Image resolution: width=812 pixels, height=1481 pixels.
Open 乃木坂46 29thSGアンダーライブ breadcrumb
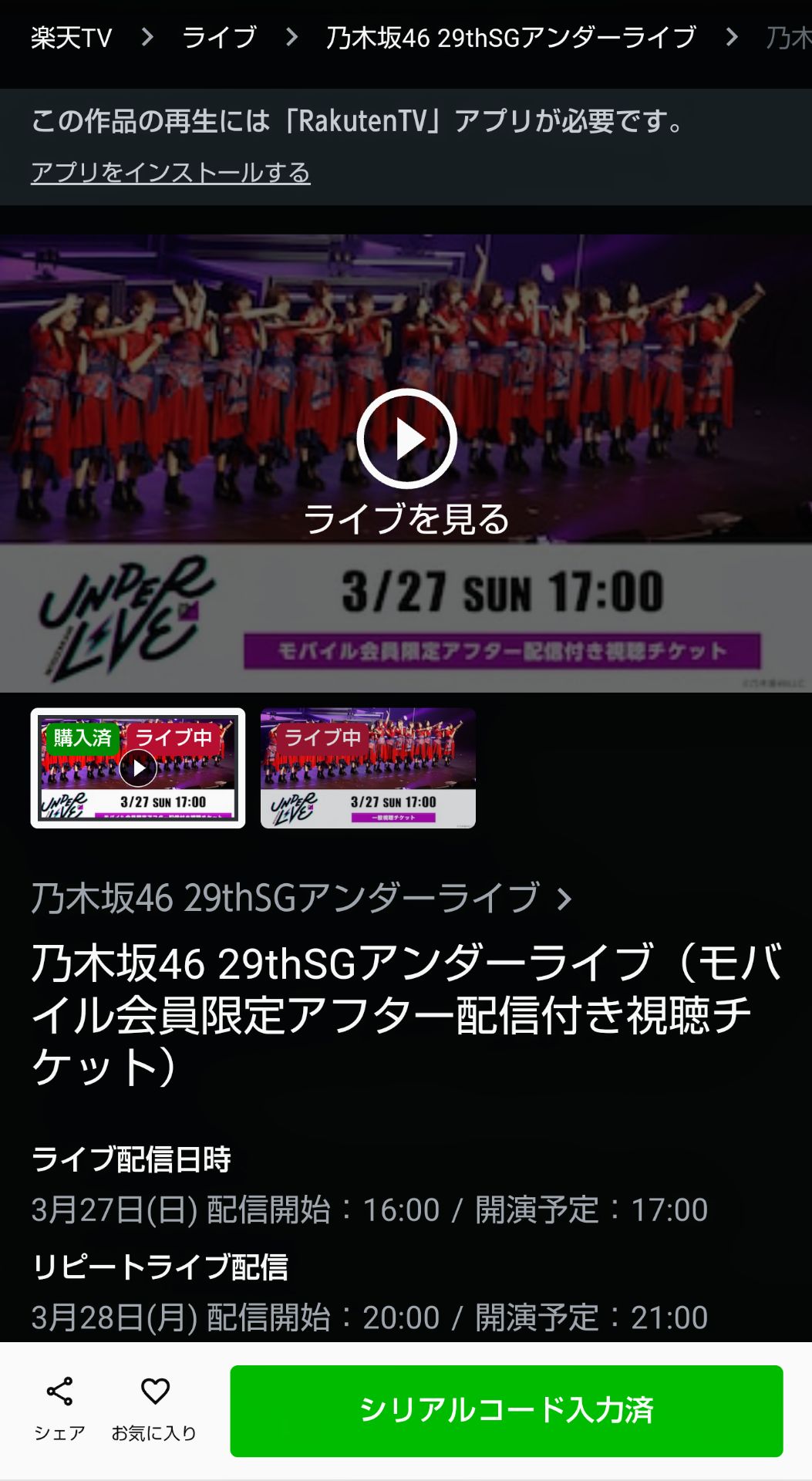pyautogui.click(x=510, y=37)
